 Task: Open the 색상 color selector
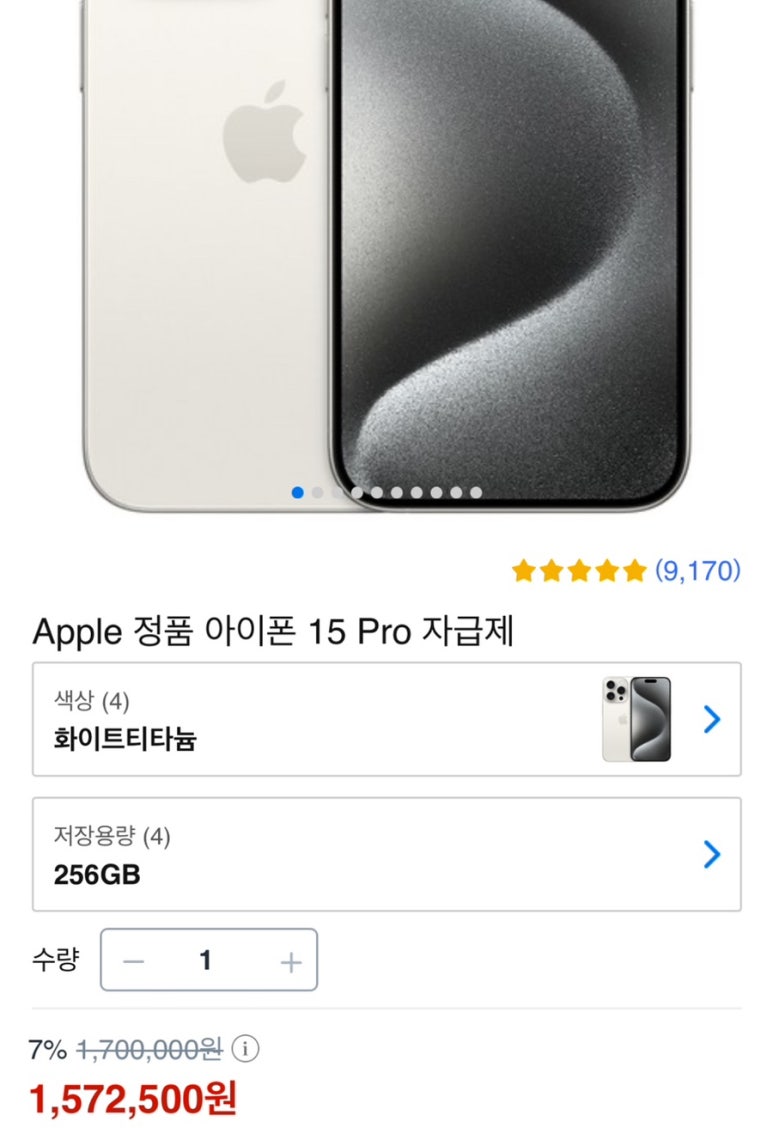click(386, 719)
